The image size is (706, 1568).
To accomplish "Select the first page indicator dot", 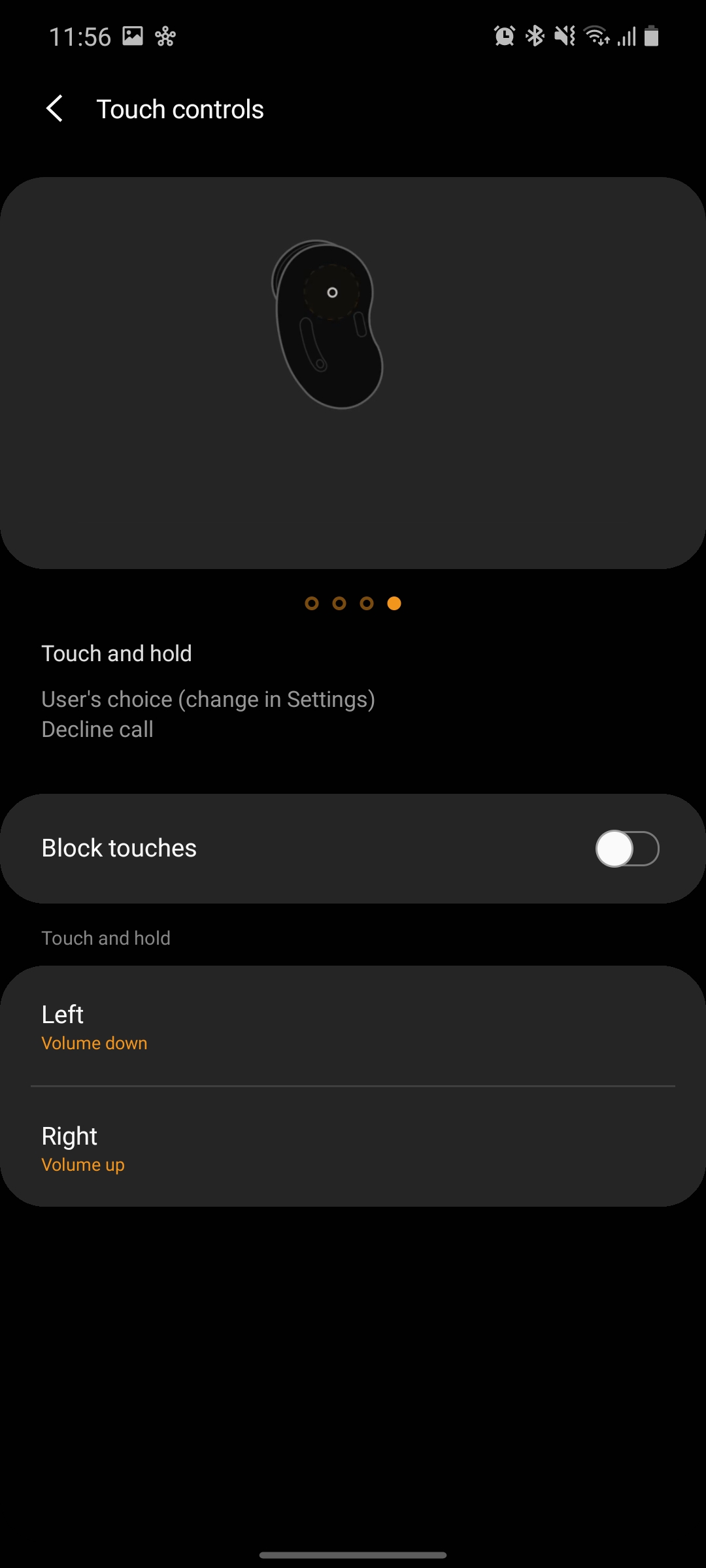I will [x=312, y=604].
